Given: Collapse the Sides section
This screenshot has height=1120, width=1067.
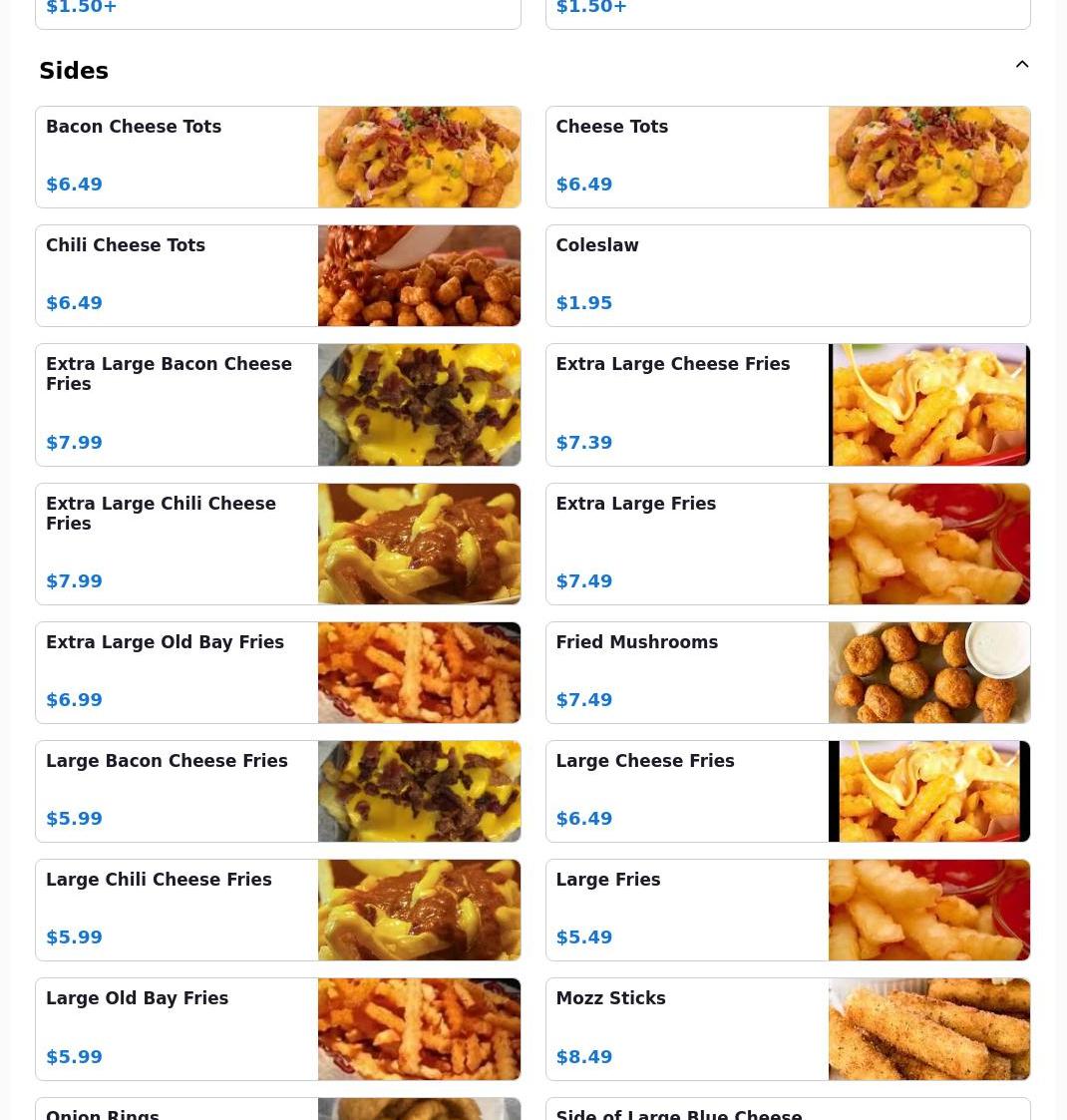Looking at the screenshot, I should (x=1021, y=66).
